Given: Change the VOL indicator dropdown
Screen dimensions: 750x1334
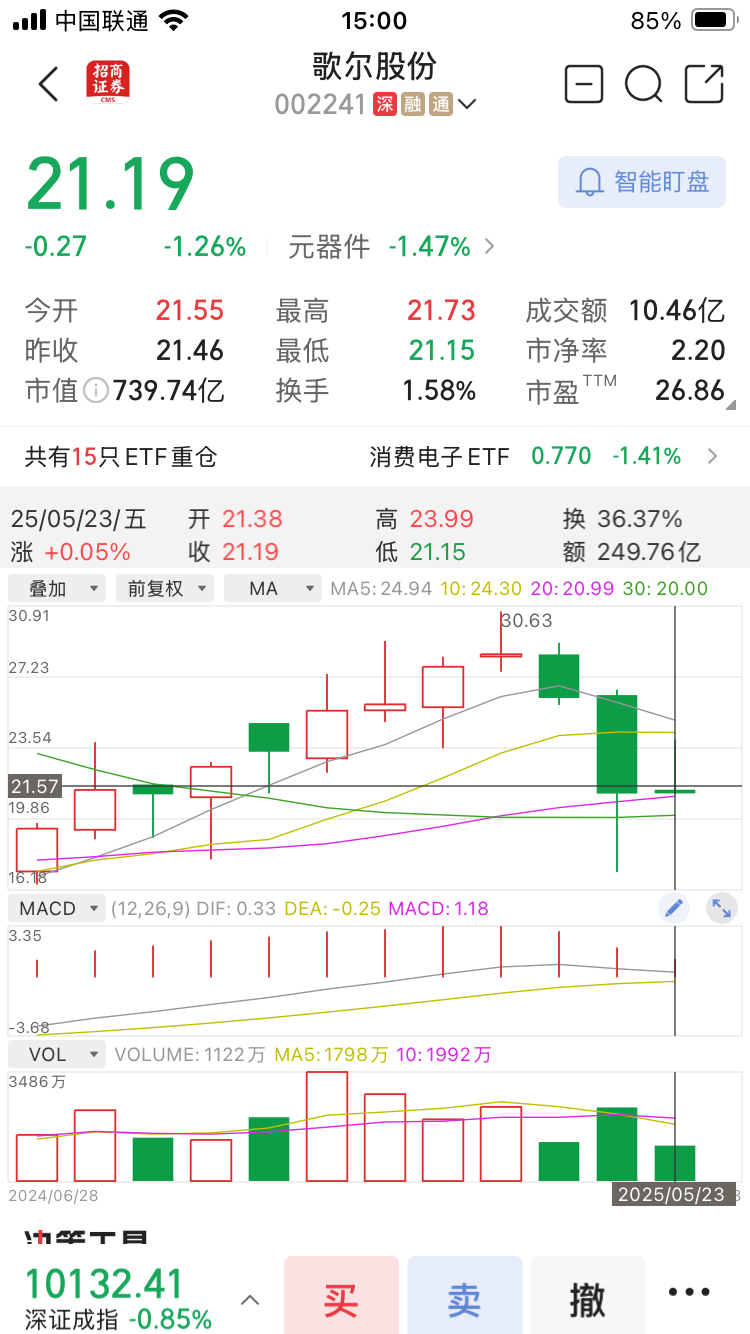Looking at the screenshot, I should (57, 1055).
